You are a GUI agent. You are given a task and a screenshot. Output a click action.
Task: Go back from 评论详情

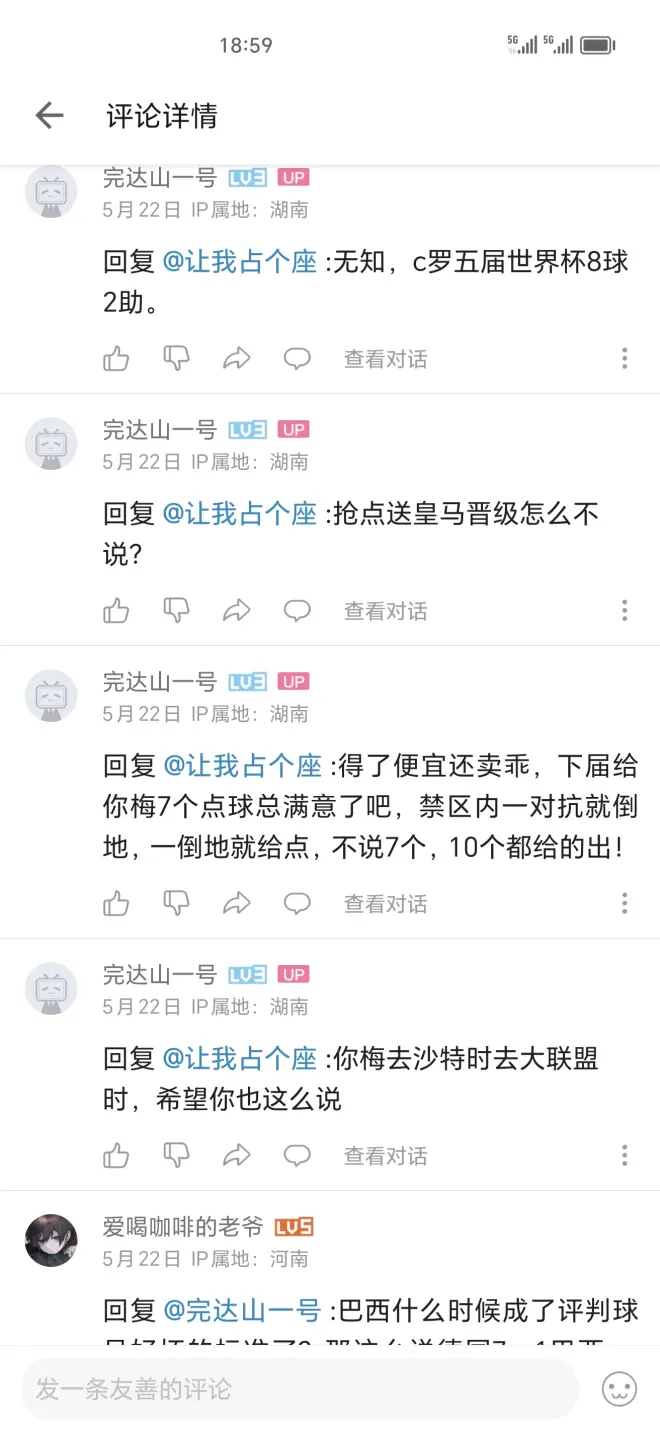click(49, 116)
